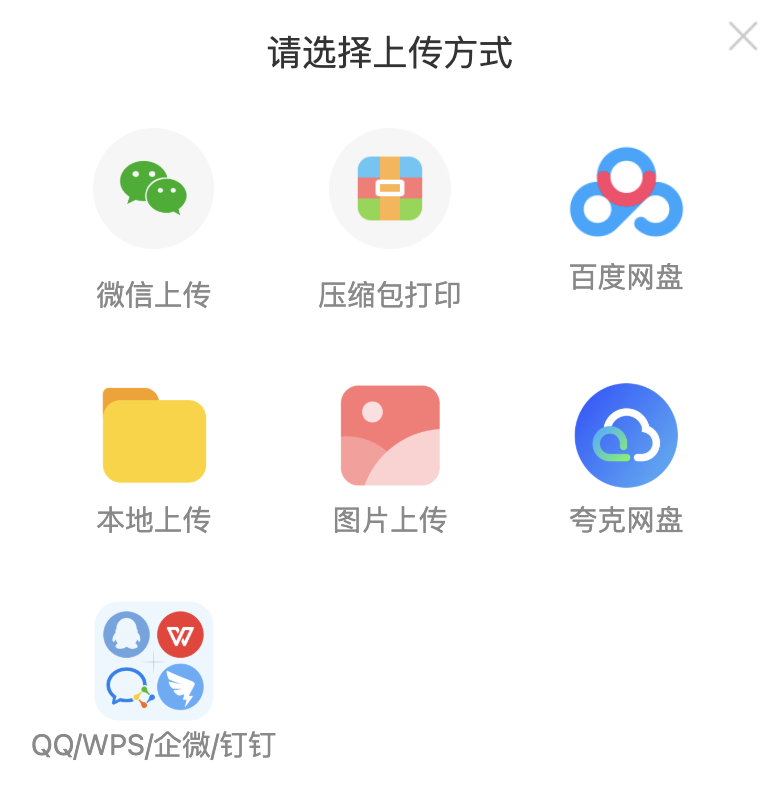Click the 本地上传 label
Viewport: 774px width, 788px height.
(154, 522)
